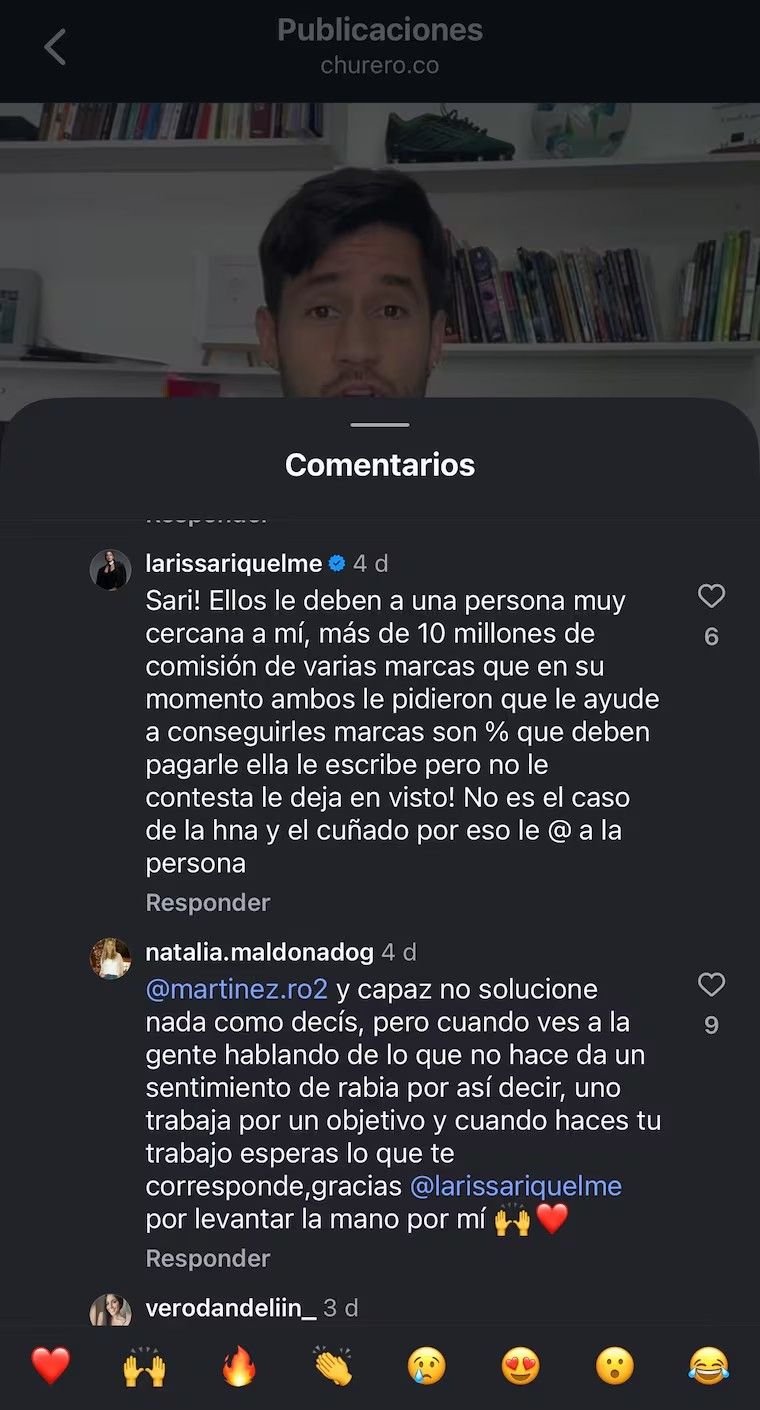This screenshot has height=1410, width=760.
Task: Insert the laughing tears emoji
Action: pos(708,1366)
